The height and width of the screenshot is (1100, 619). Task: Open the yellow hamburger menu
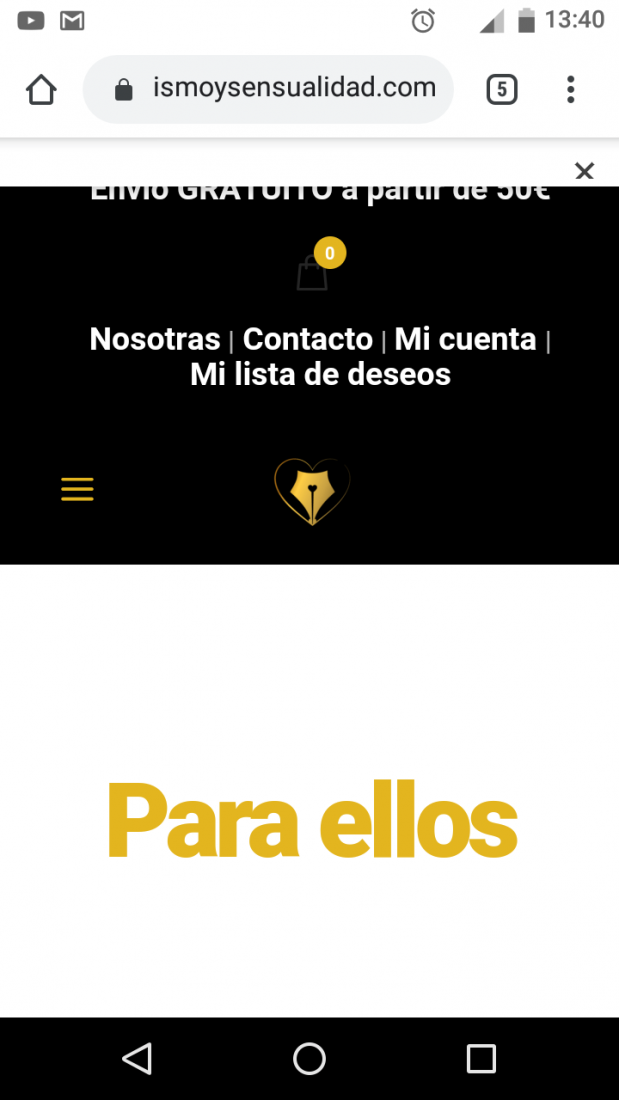(77, 489)
